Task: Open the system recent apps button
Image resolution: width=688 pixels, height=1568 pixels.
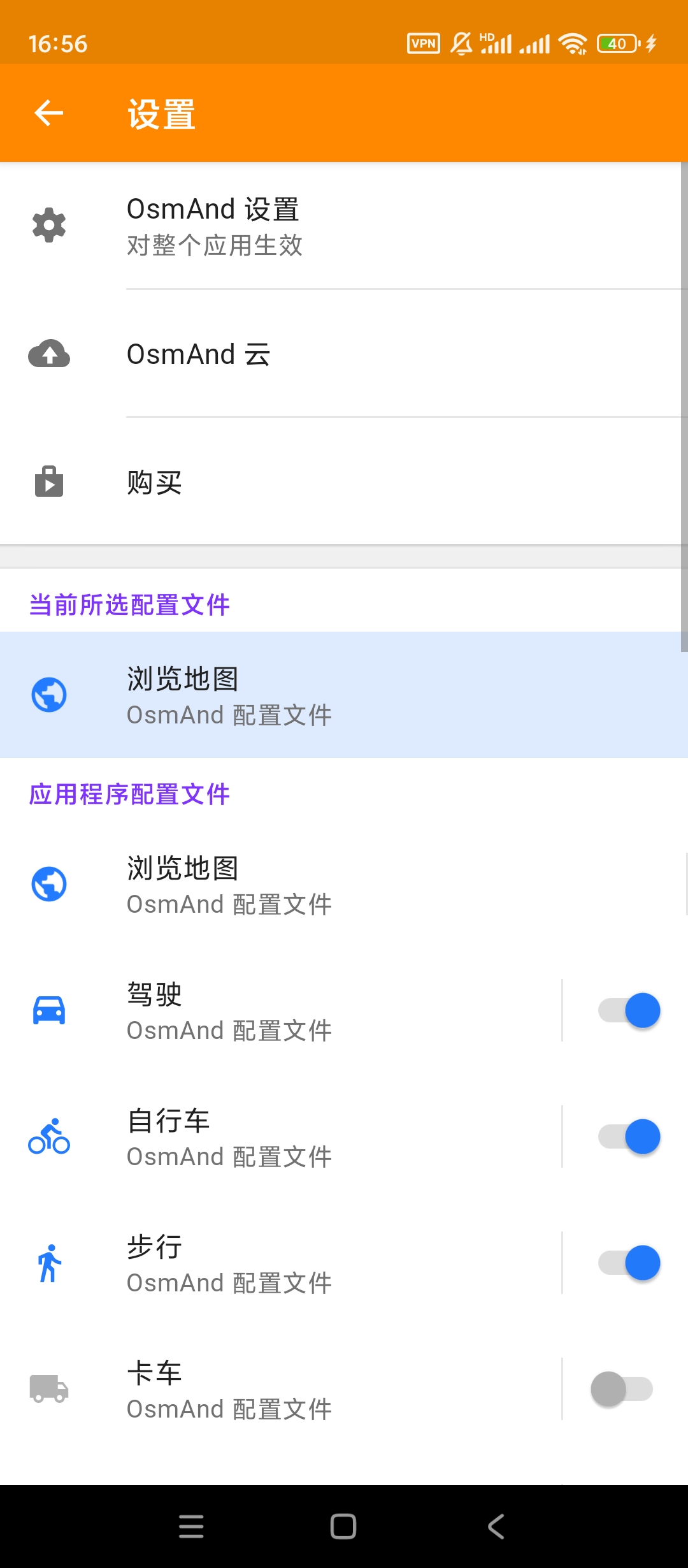Action: 191,1527
